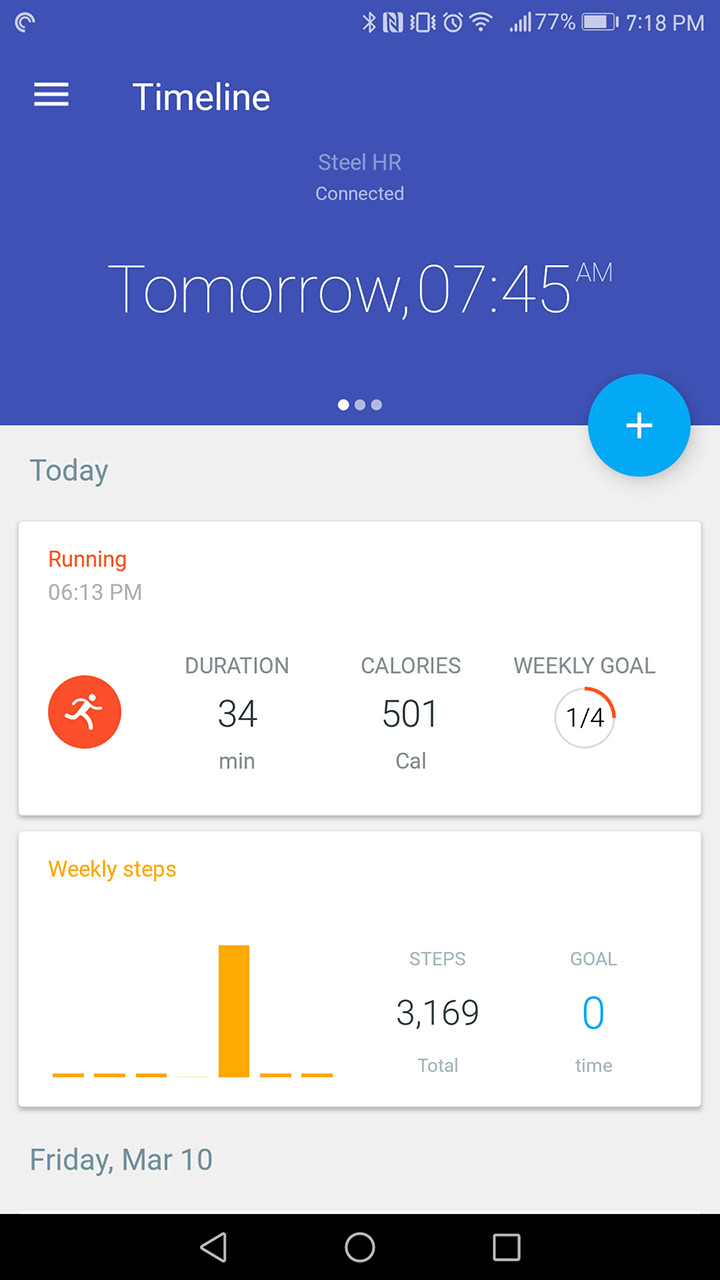Go back using the system back button
Viewport: 720px width, 1280px height.
pos(213,1246)
